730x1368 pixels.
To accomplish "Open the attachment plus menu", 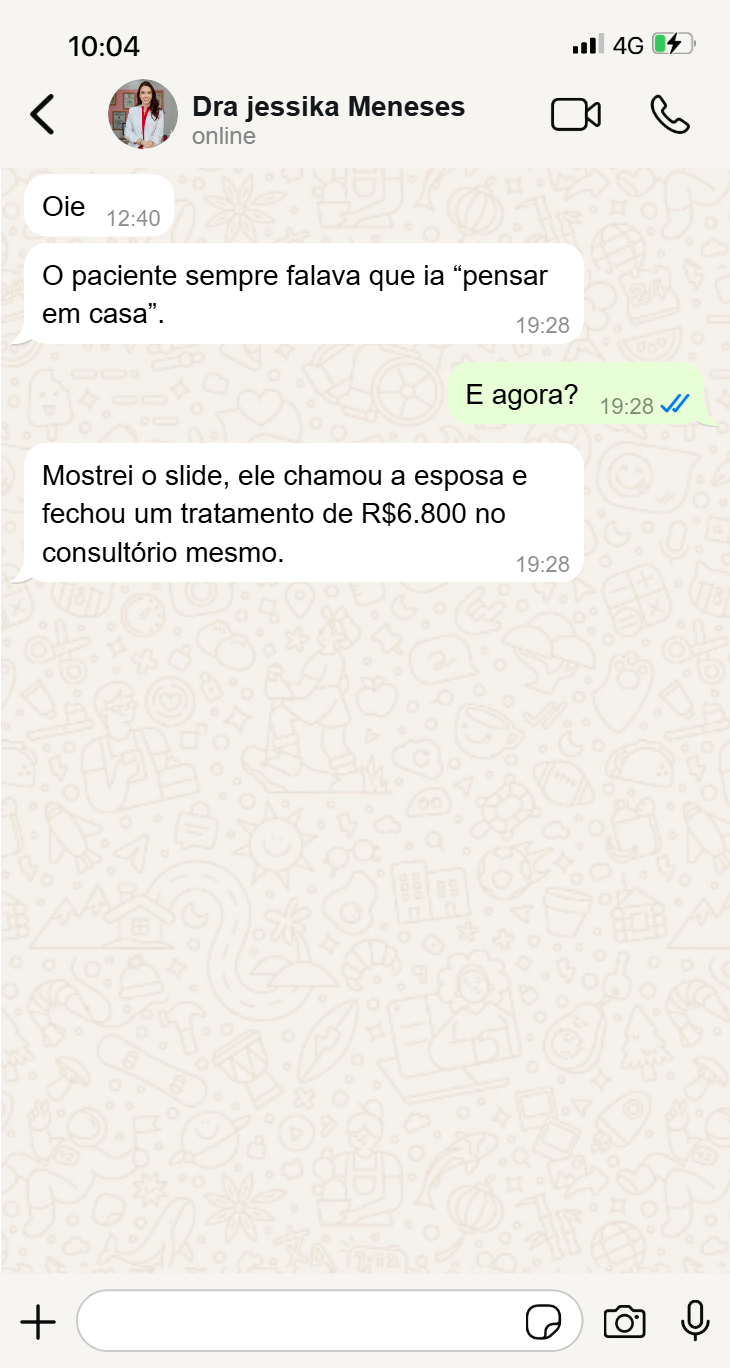I will click(38, 1321).
